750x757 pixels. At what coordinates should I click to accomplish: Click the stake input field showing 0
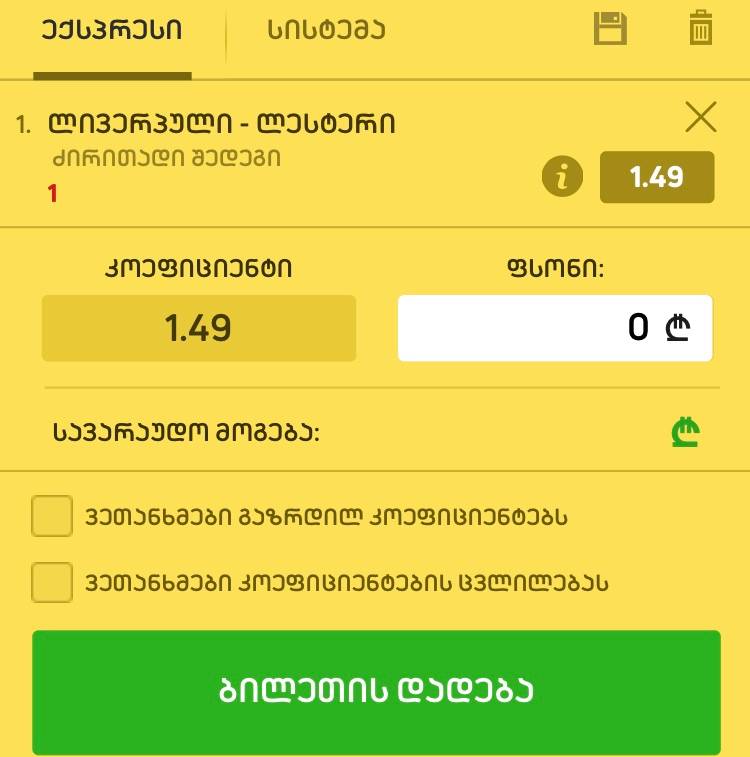click(555, 328)
